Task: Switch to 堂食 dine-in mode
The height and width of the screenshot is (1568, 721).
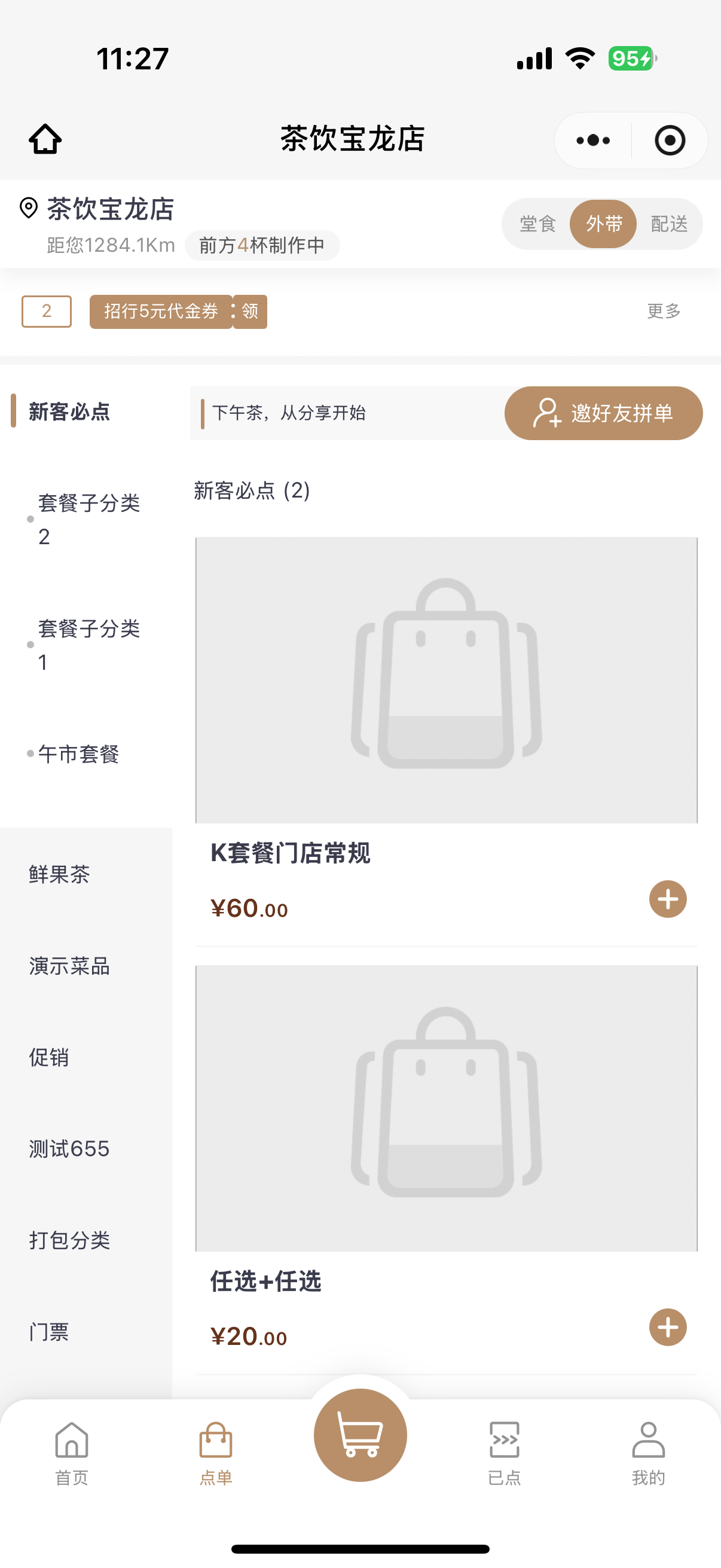Action: [x=537, y=224]
